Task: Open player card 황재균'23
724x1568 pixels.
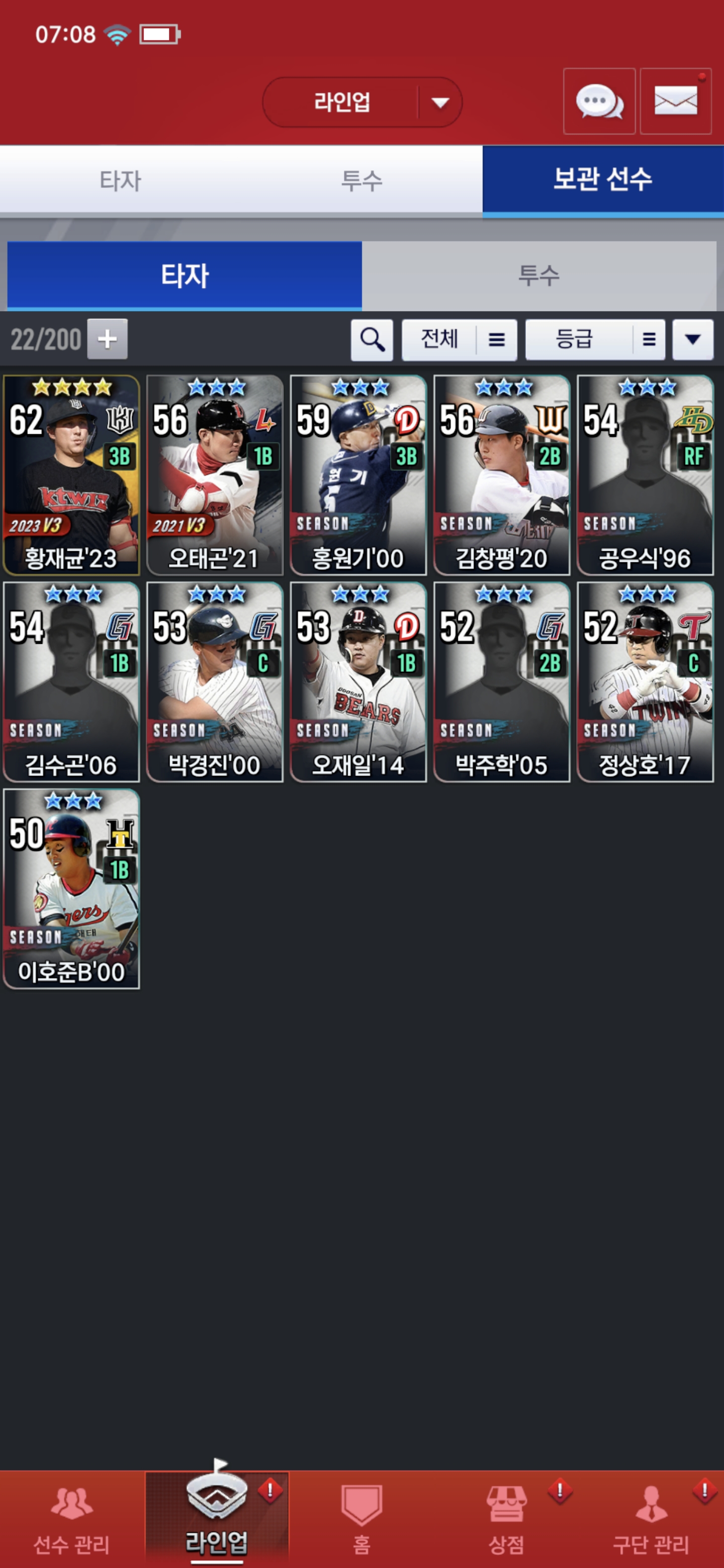Action: 71,475
